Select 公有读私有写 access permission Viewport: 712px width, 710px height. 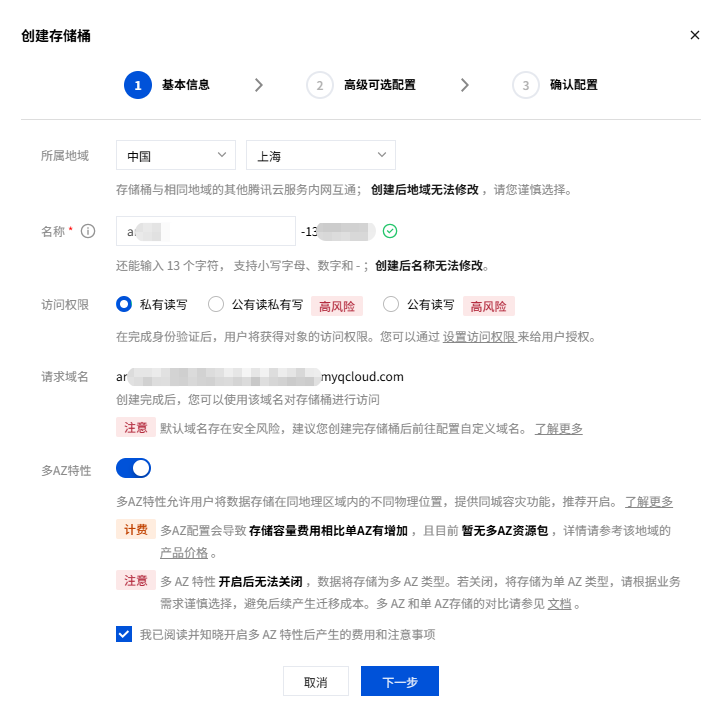click(x=216, y=304)
